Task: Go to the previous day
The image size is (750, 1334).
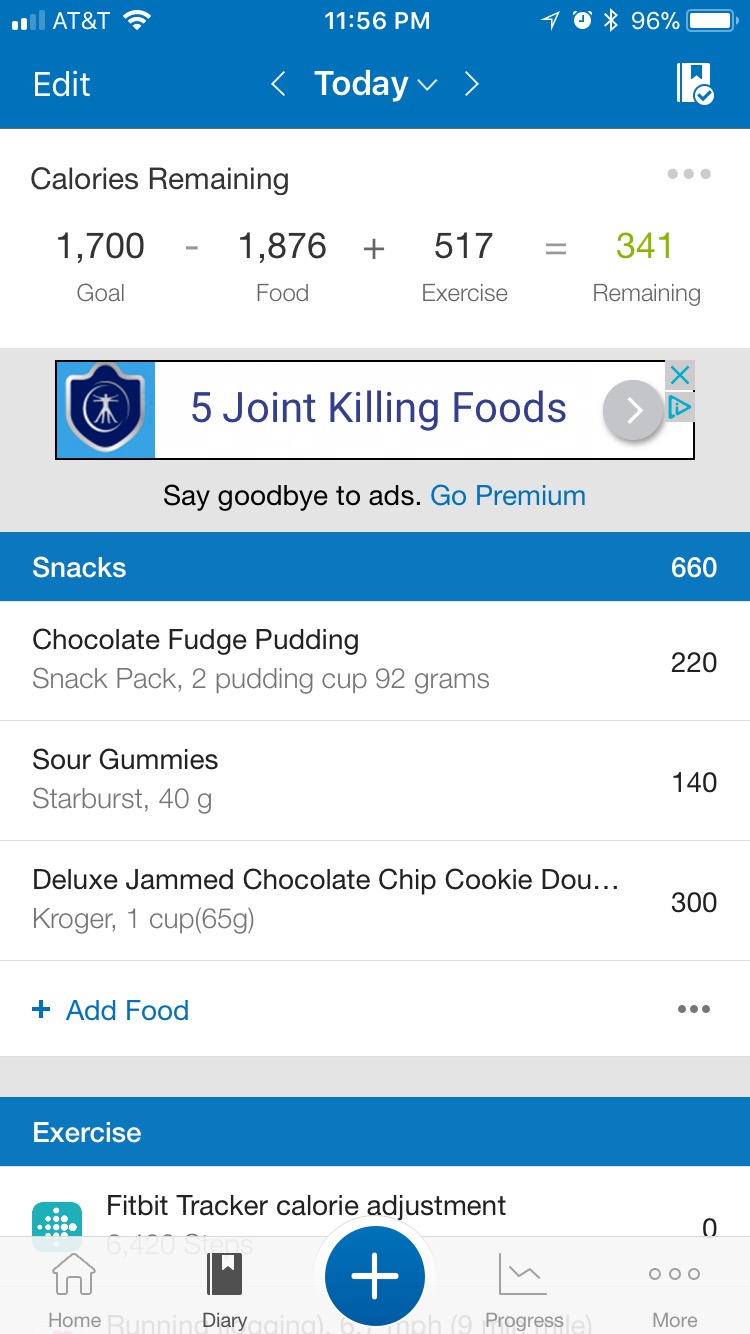Action: pos(279,84)
